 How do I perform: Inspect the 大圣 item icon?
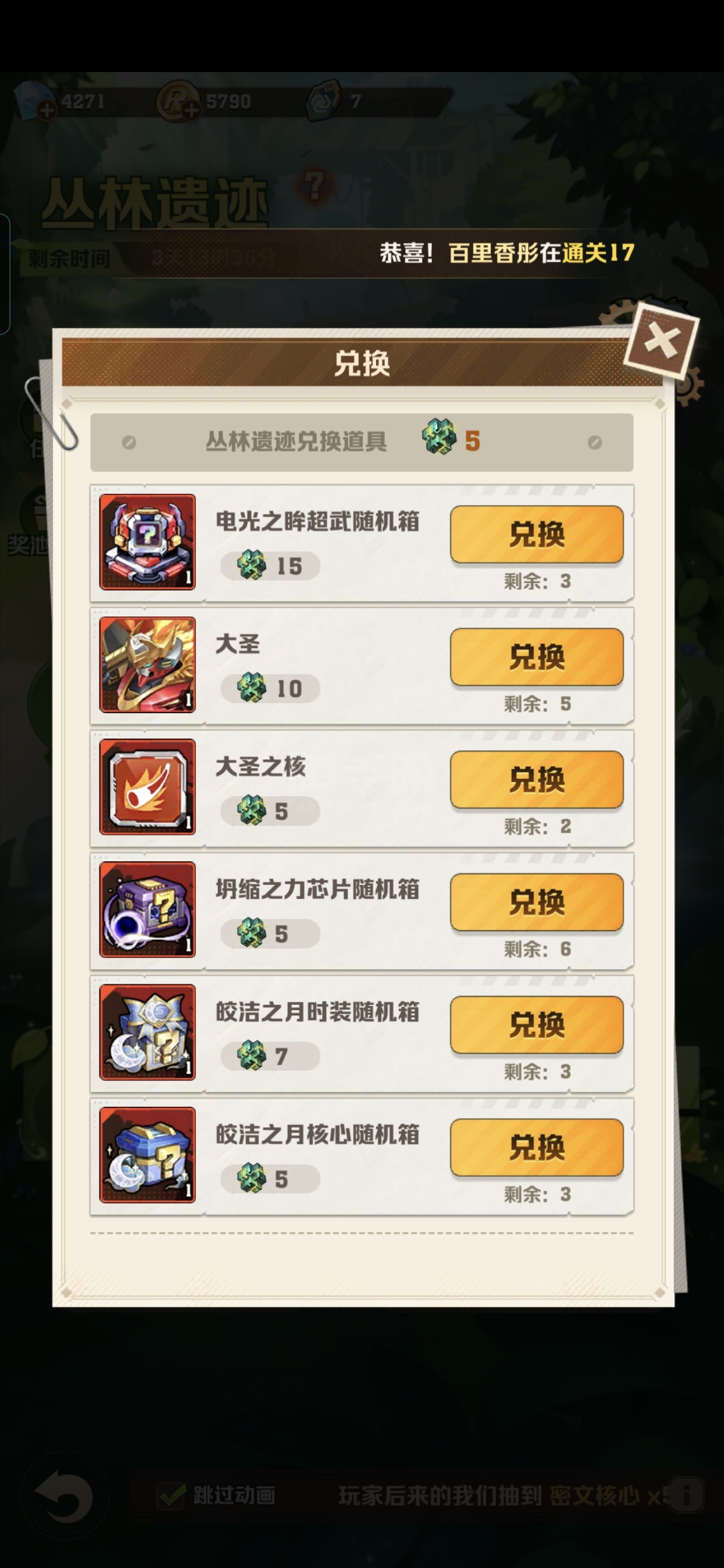[148, 664]
